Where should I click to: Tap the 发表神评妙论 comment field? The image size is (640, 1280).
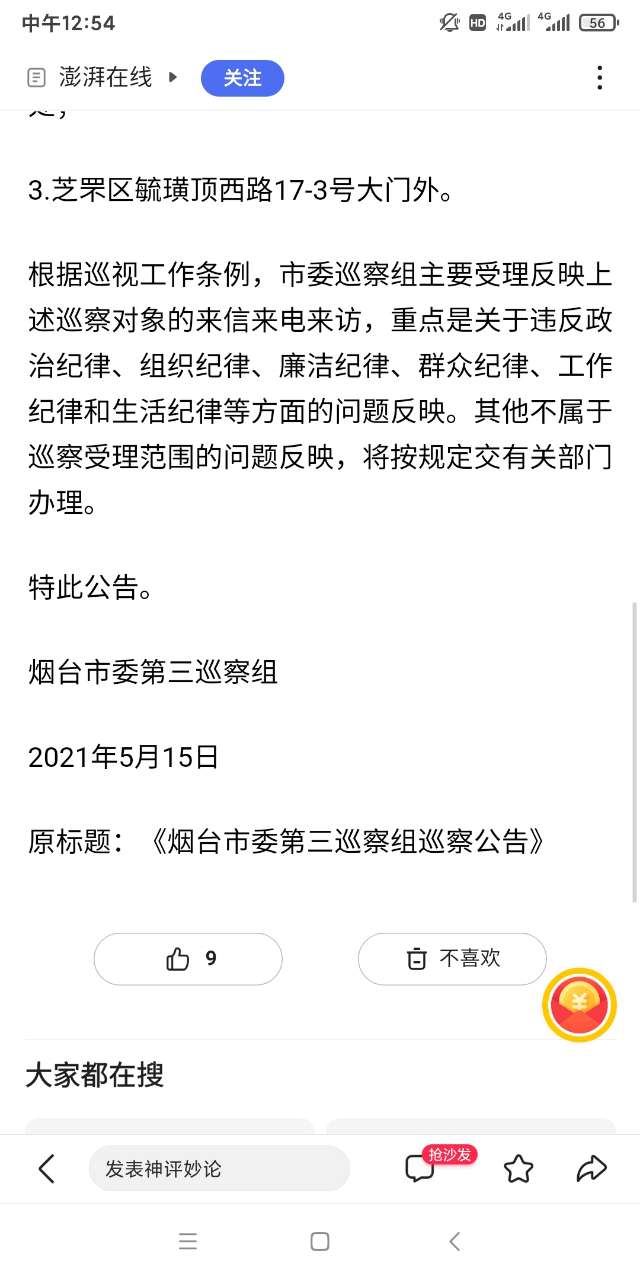(x=219, y=1168)
